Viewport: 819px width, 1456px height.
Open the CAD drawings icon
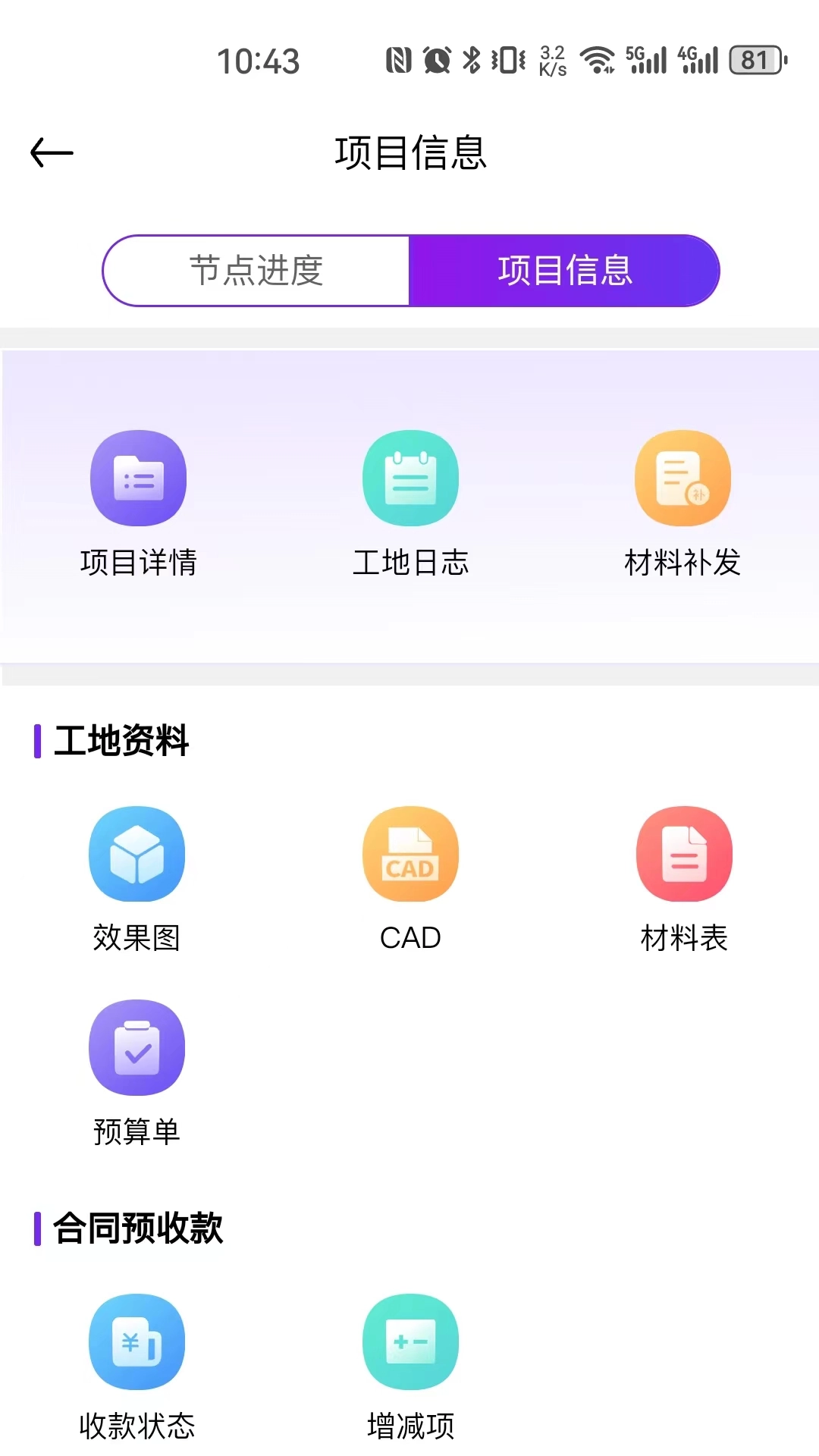410,854
